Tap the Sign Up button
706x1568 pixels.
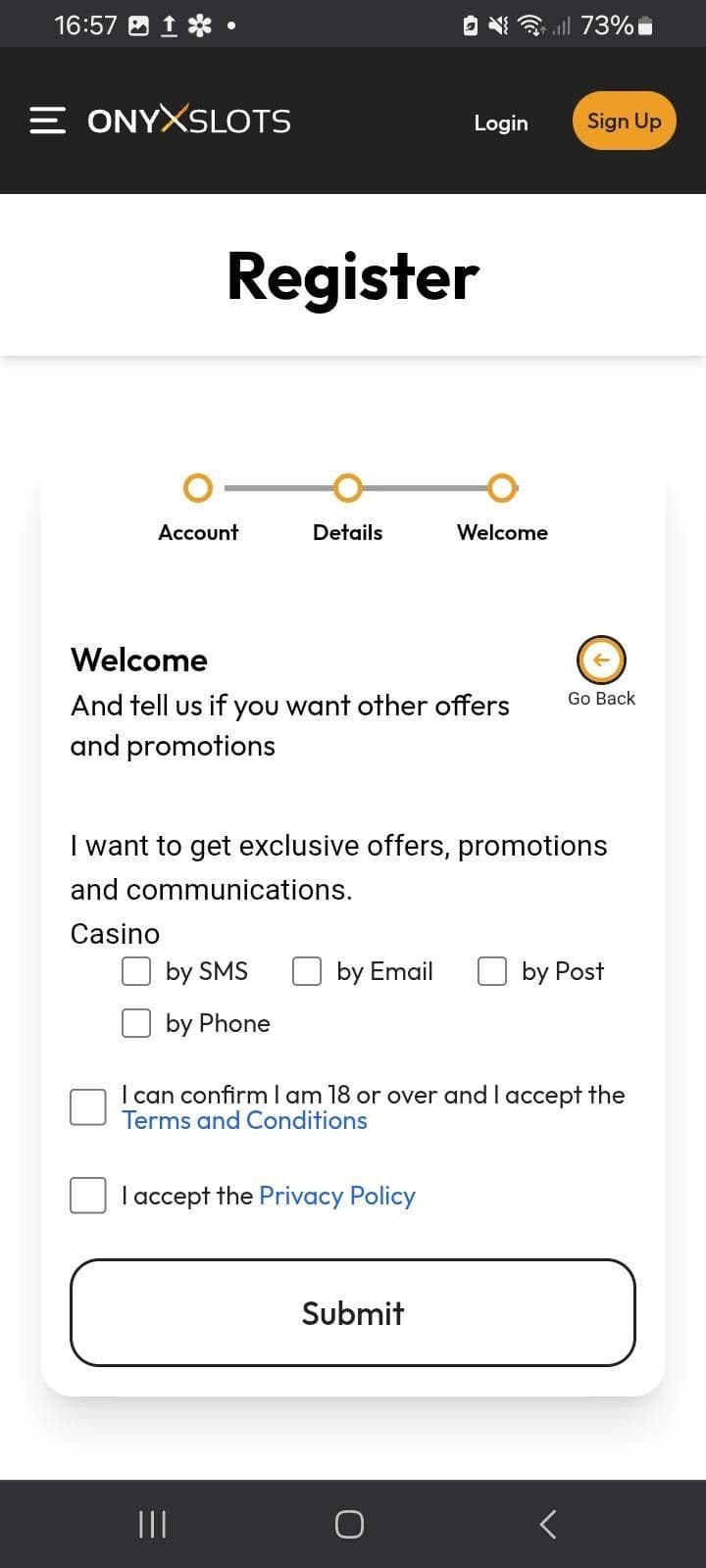click(624, 120)
